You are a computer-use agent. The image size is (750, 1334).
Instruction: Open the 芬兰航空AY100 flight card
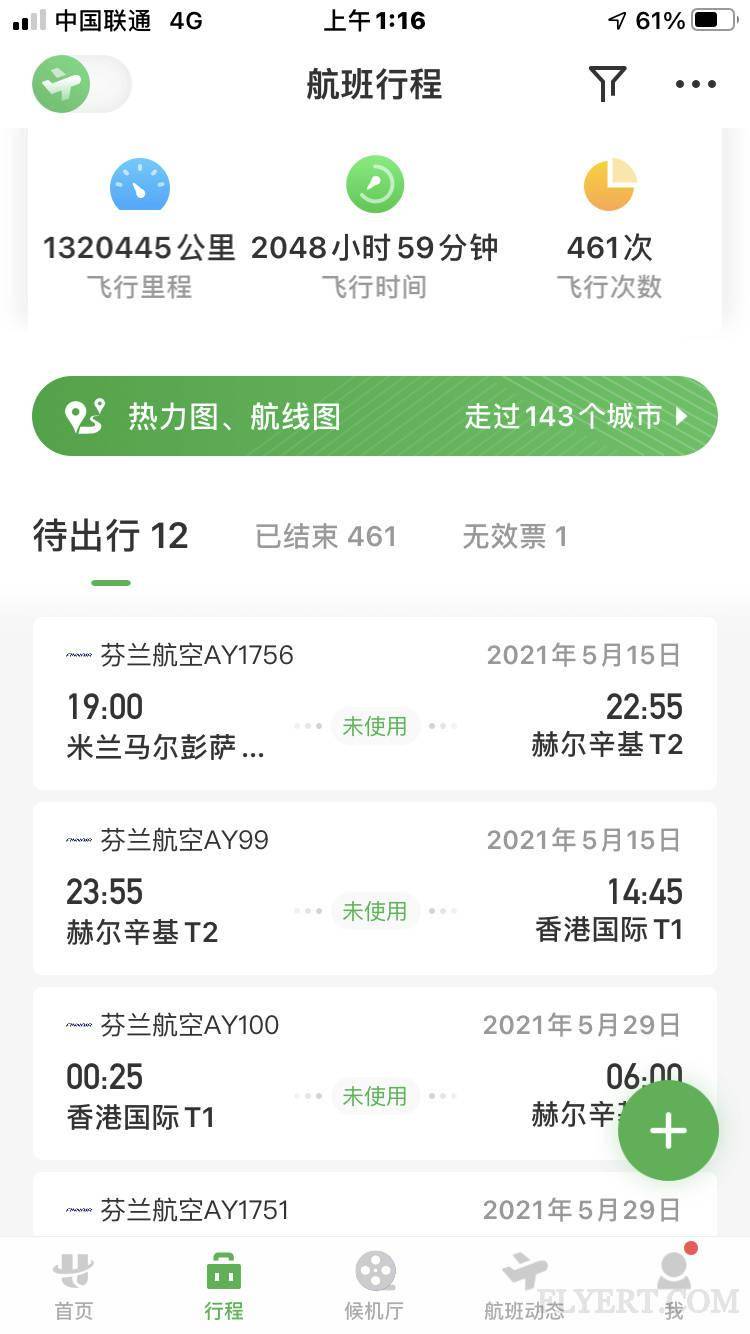coord(330,1073)
